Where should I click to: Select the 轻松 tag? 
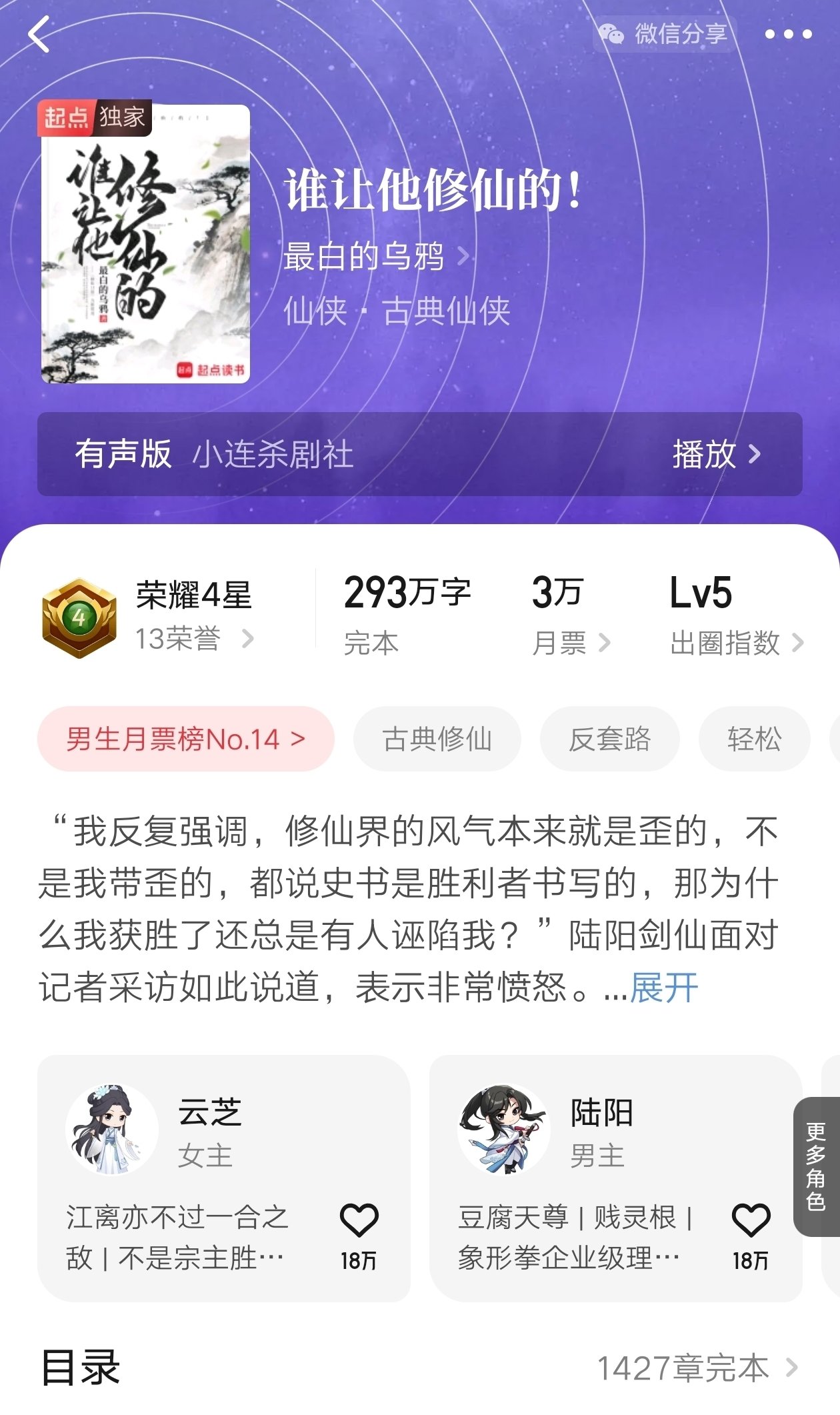[754, 739]
